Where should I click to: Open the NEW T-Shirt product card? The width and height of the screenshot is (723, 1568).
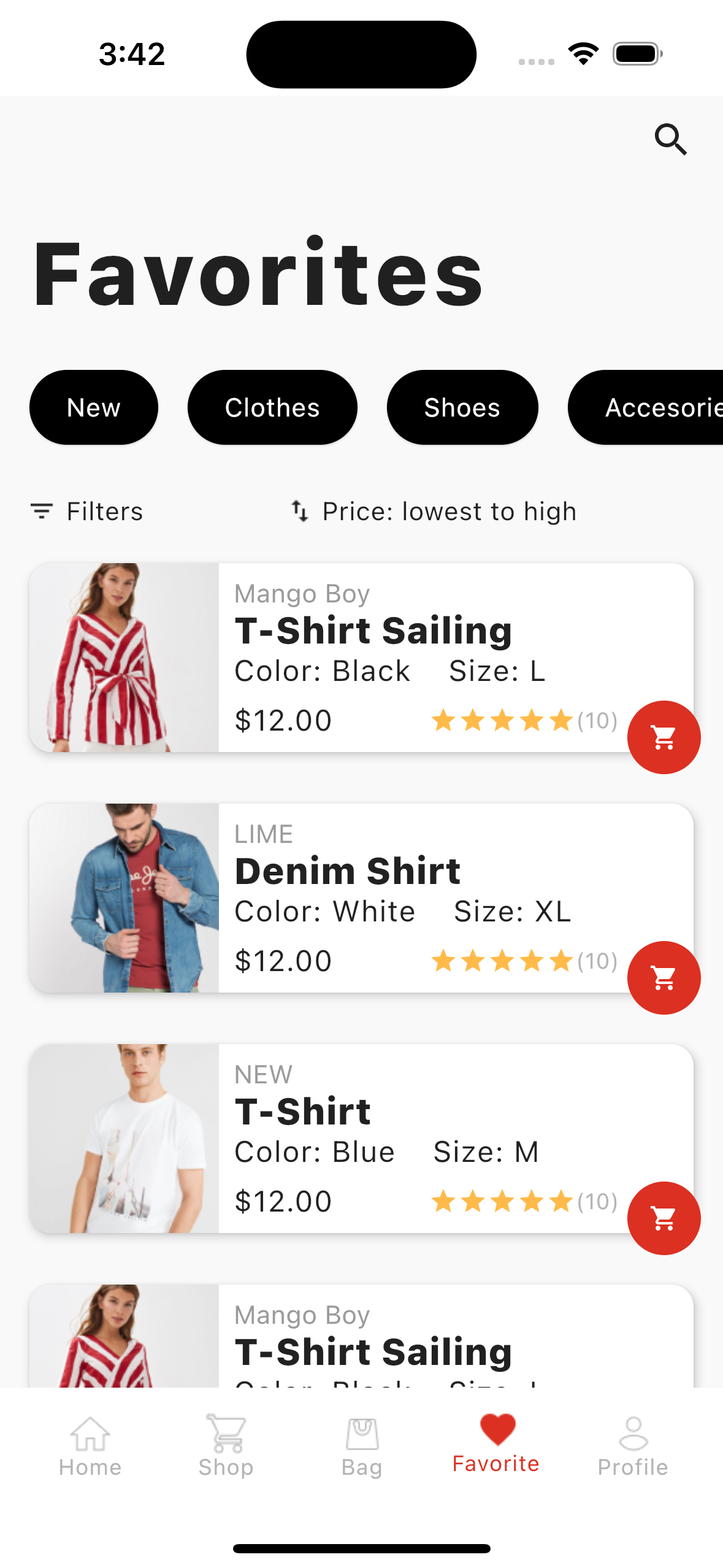[x=361, y=1139]
